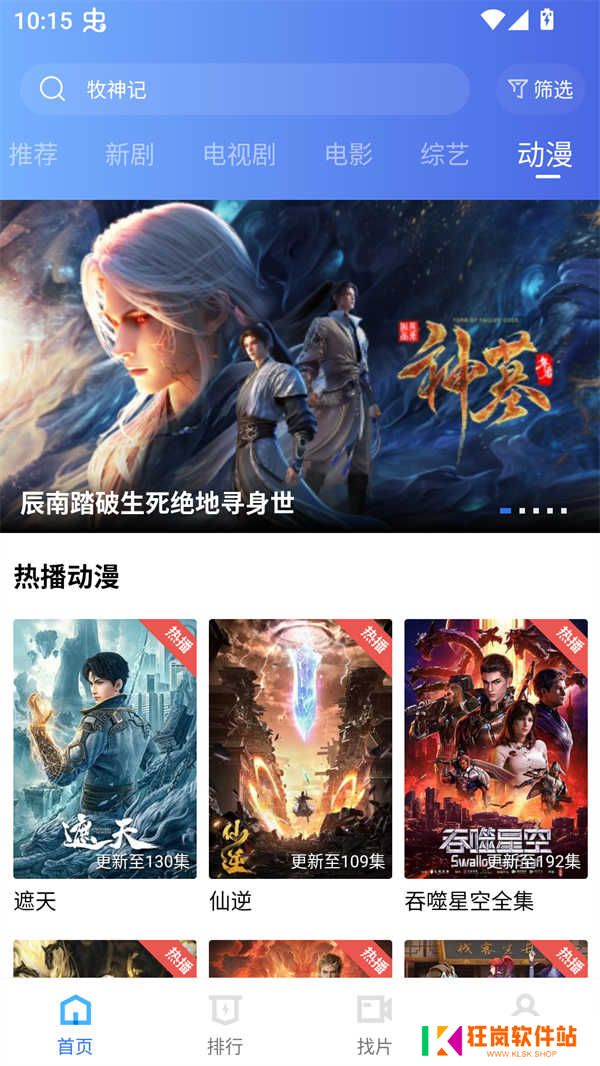Open the 找片 bottom tab
The image size is (600, 1066).
[x=374, y=1024]
